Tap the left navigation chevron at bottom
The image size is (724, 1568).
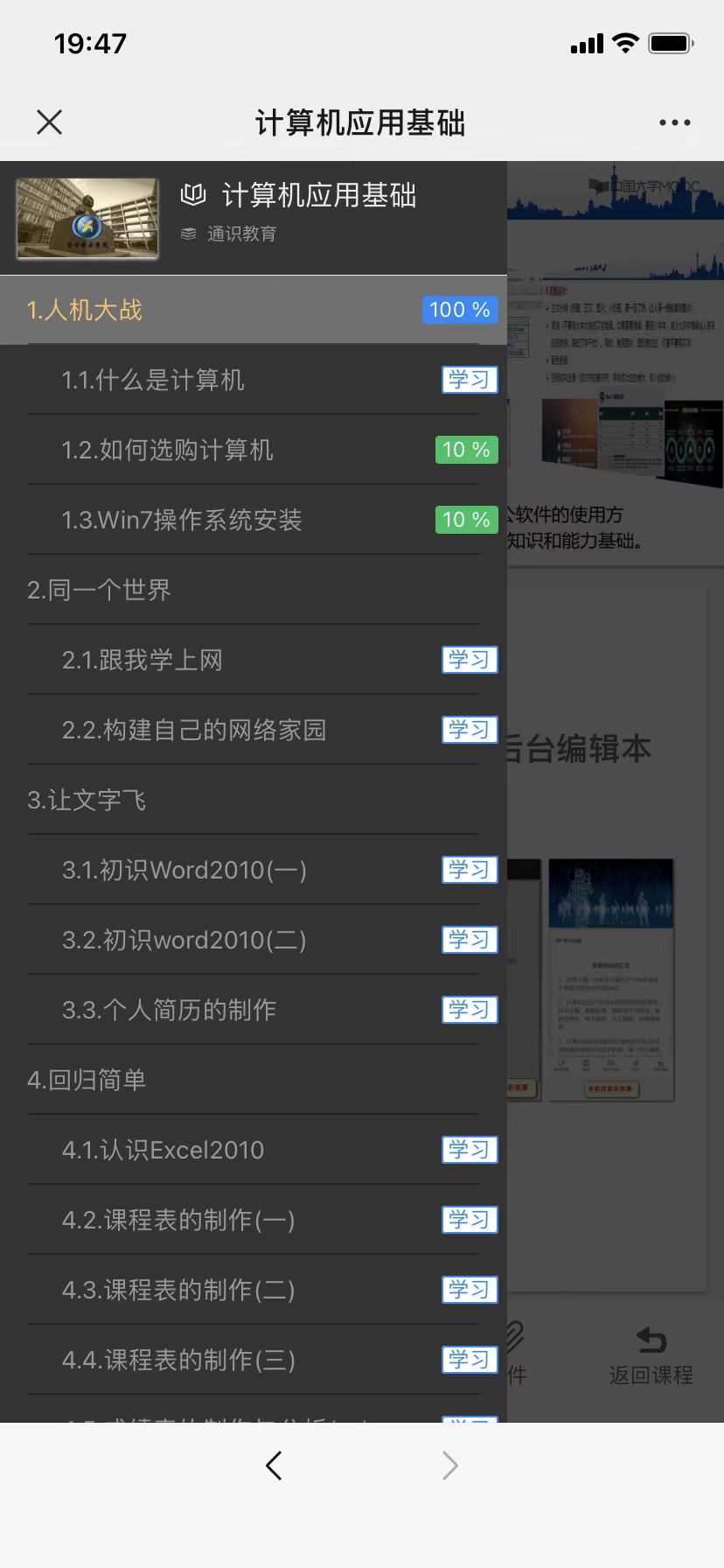(x=274, y=1465)
